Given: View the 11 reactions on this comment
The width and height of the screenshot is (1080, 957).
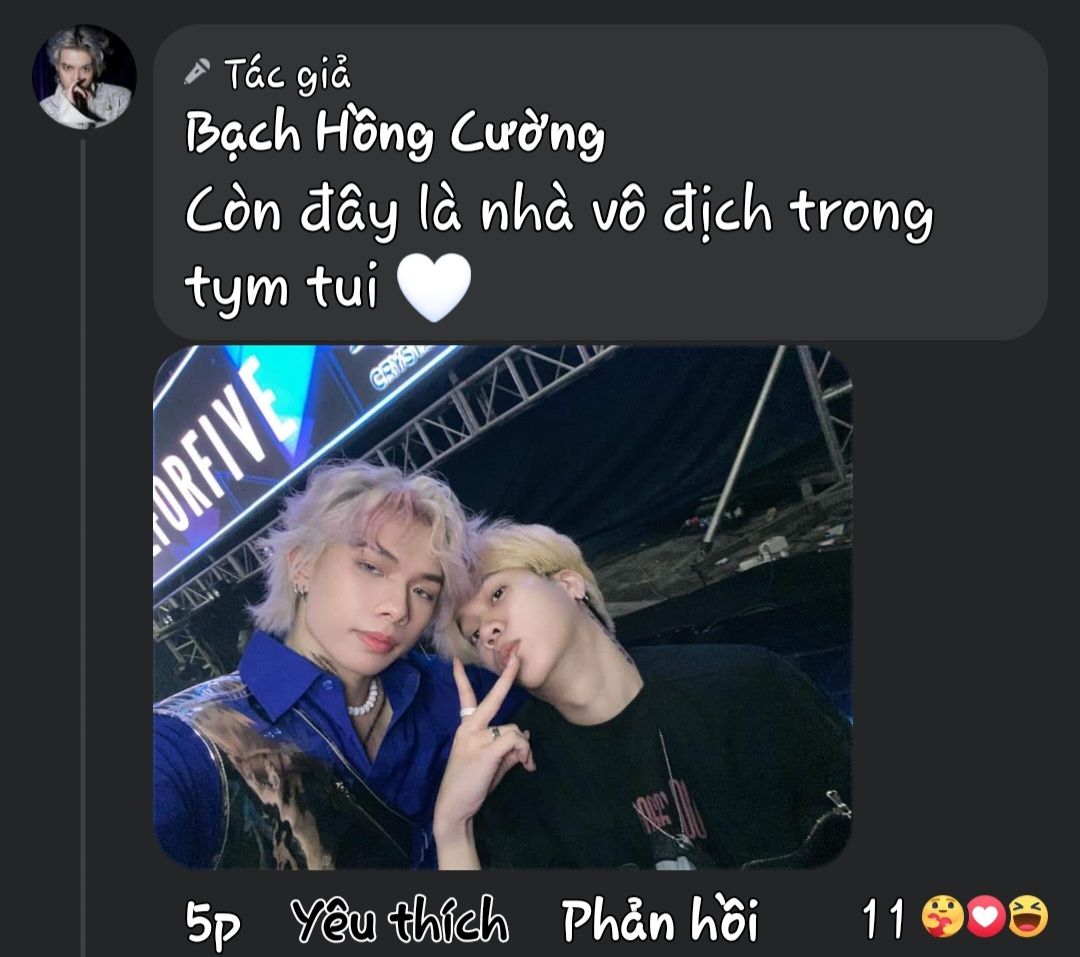Looking at the screenshot, I should click(x=955, y=919).
